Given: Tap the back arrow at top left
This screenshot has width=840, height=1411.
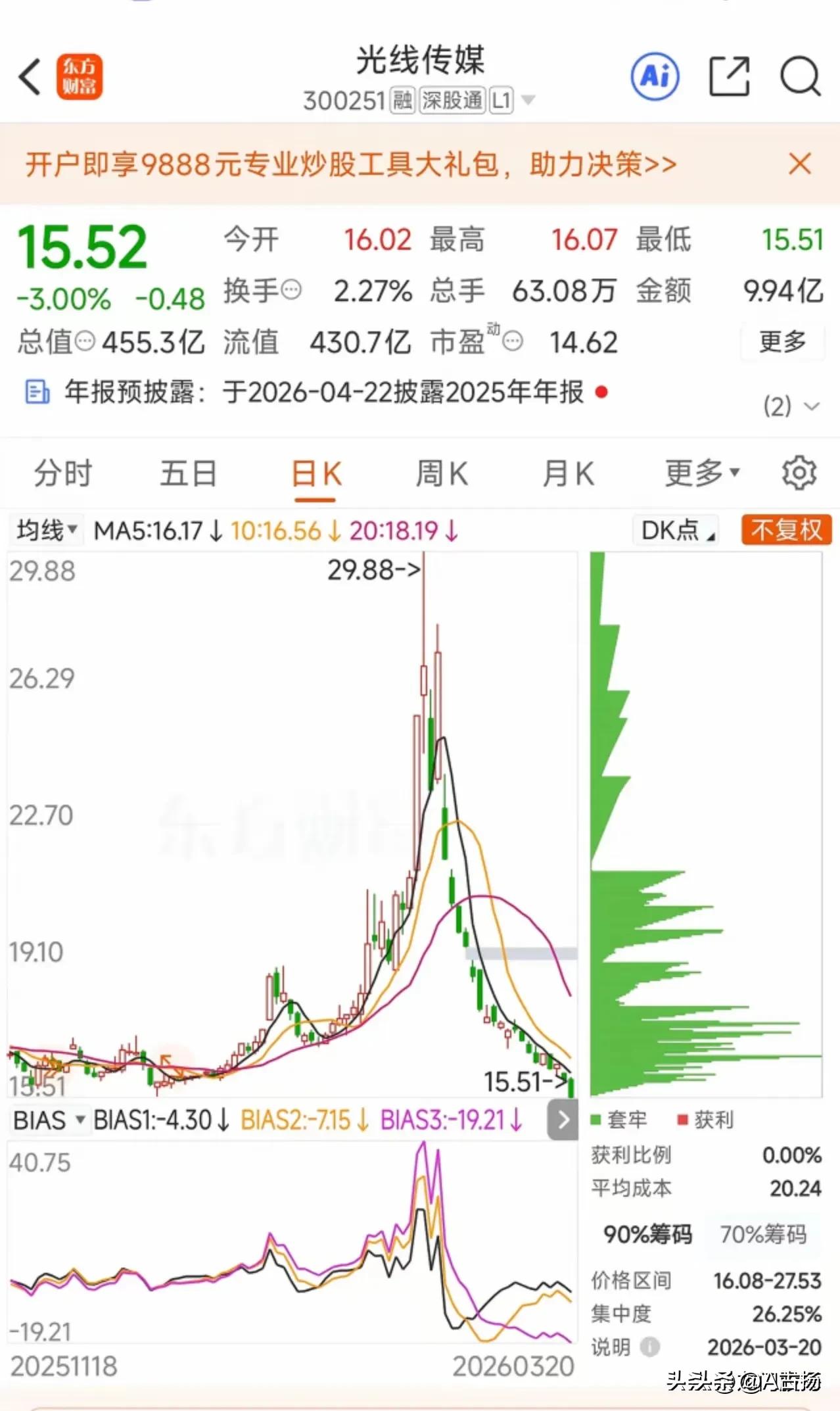Looking at the screenshot, I should pyautogui.click(x=30, y=76).
